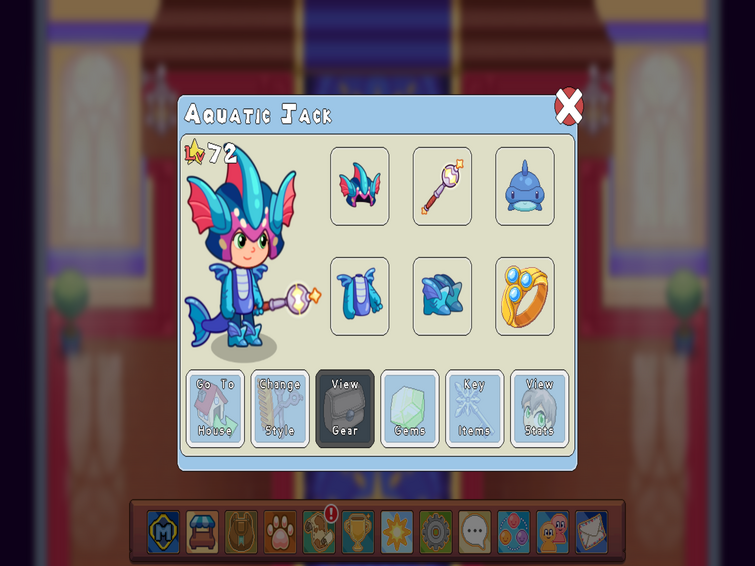Open View Stats

click(540, 408)
